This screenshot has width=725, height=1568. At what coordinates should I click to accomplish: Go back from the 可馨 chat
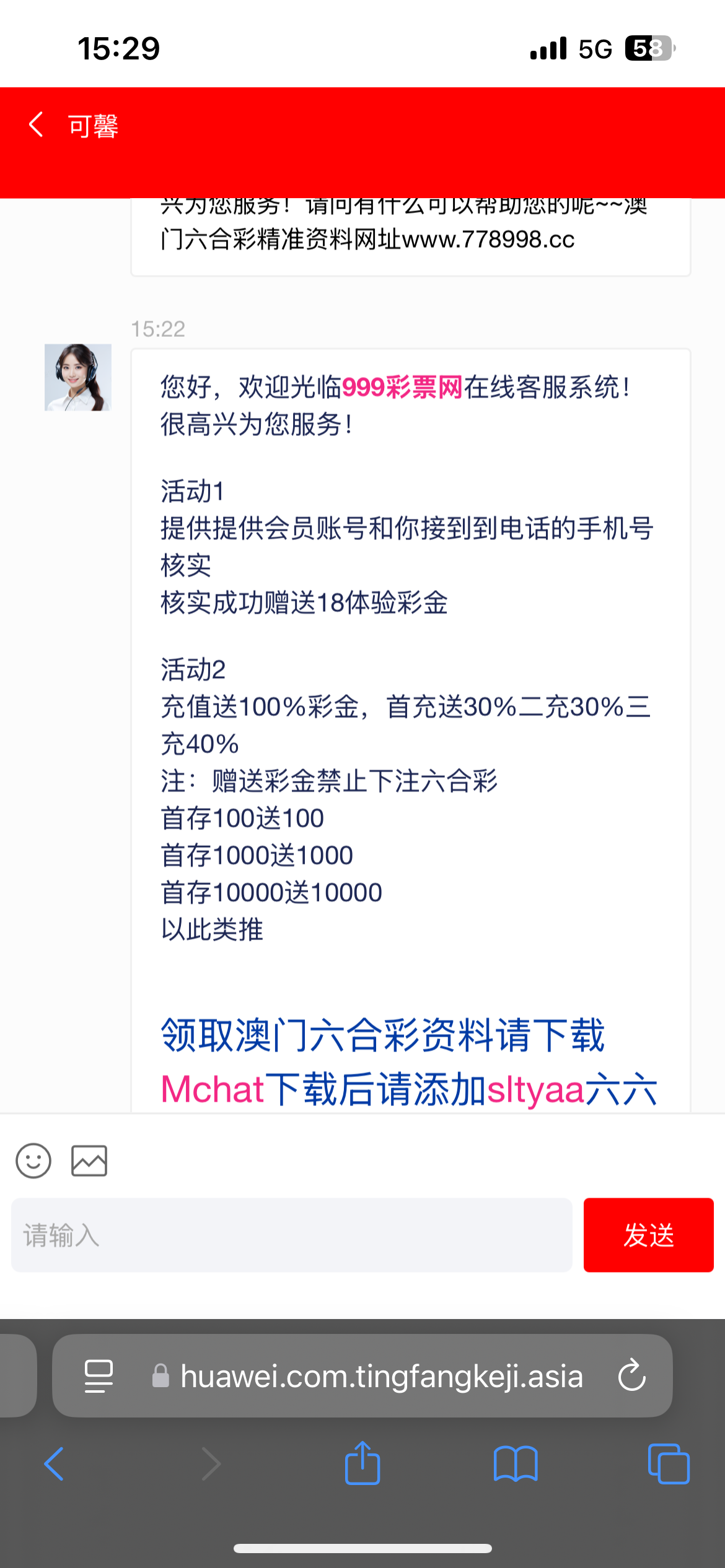coord(37,125)
